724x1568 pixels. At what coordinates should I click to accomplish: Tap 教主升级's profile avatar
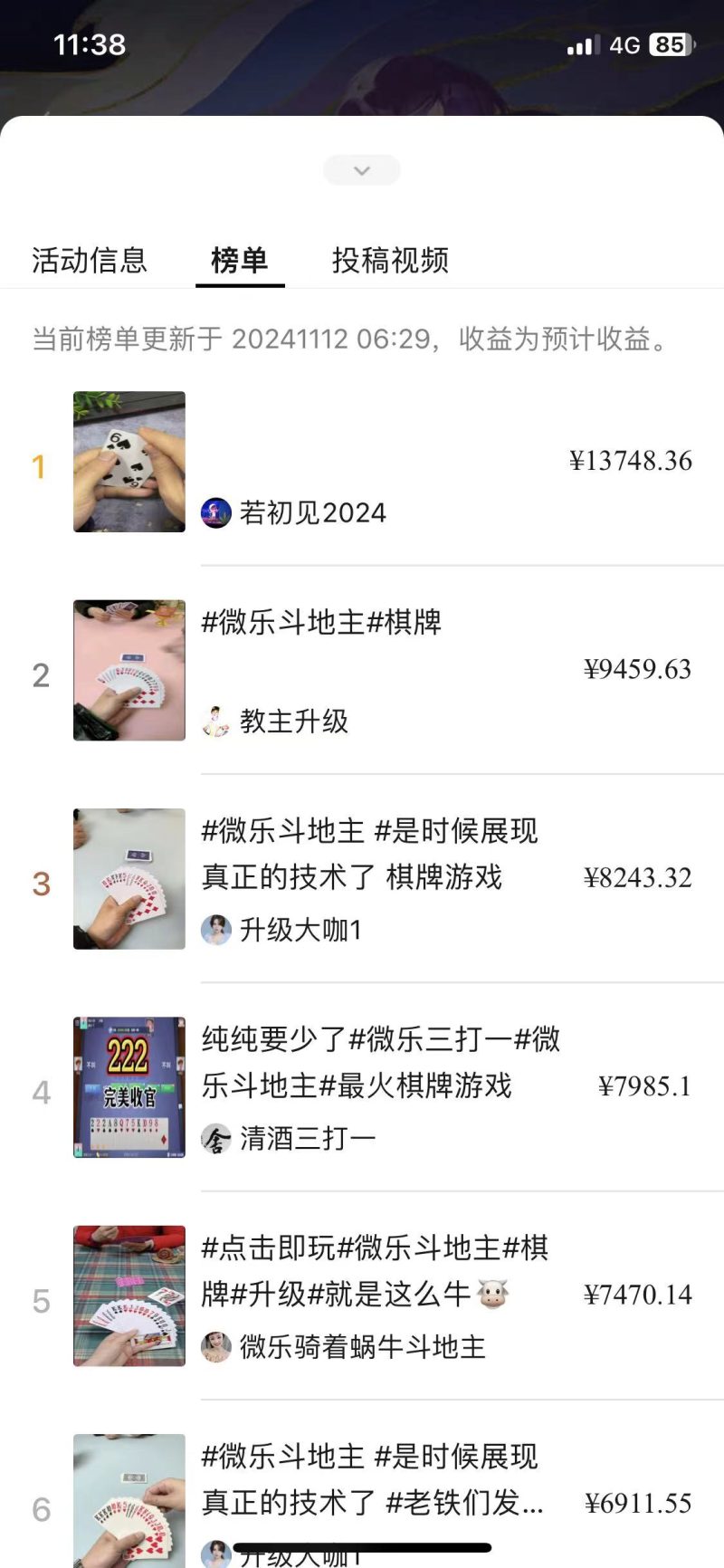click(217, 722)
